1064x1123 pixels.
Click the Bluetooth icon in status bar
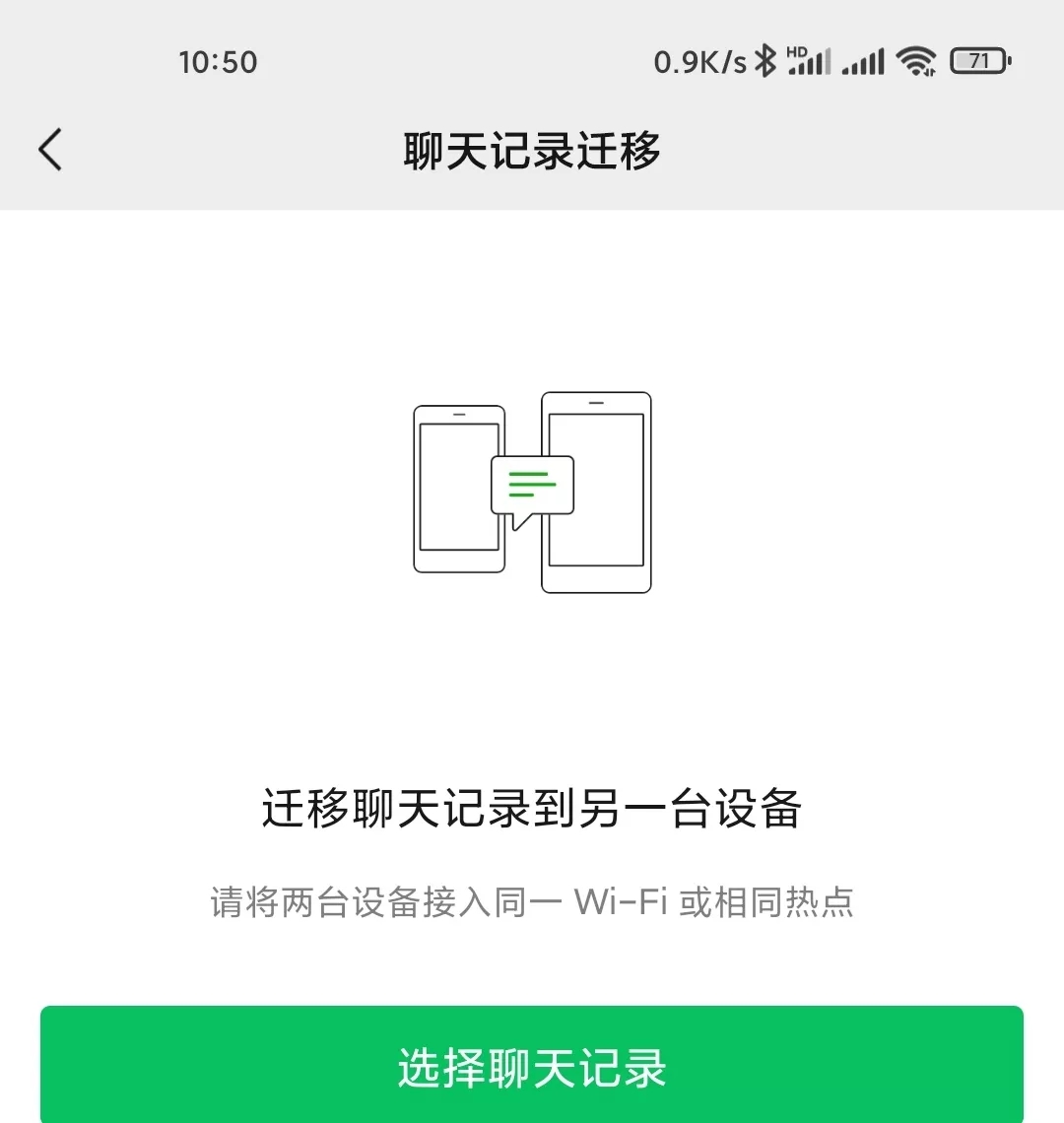coord(766,61)
